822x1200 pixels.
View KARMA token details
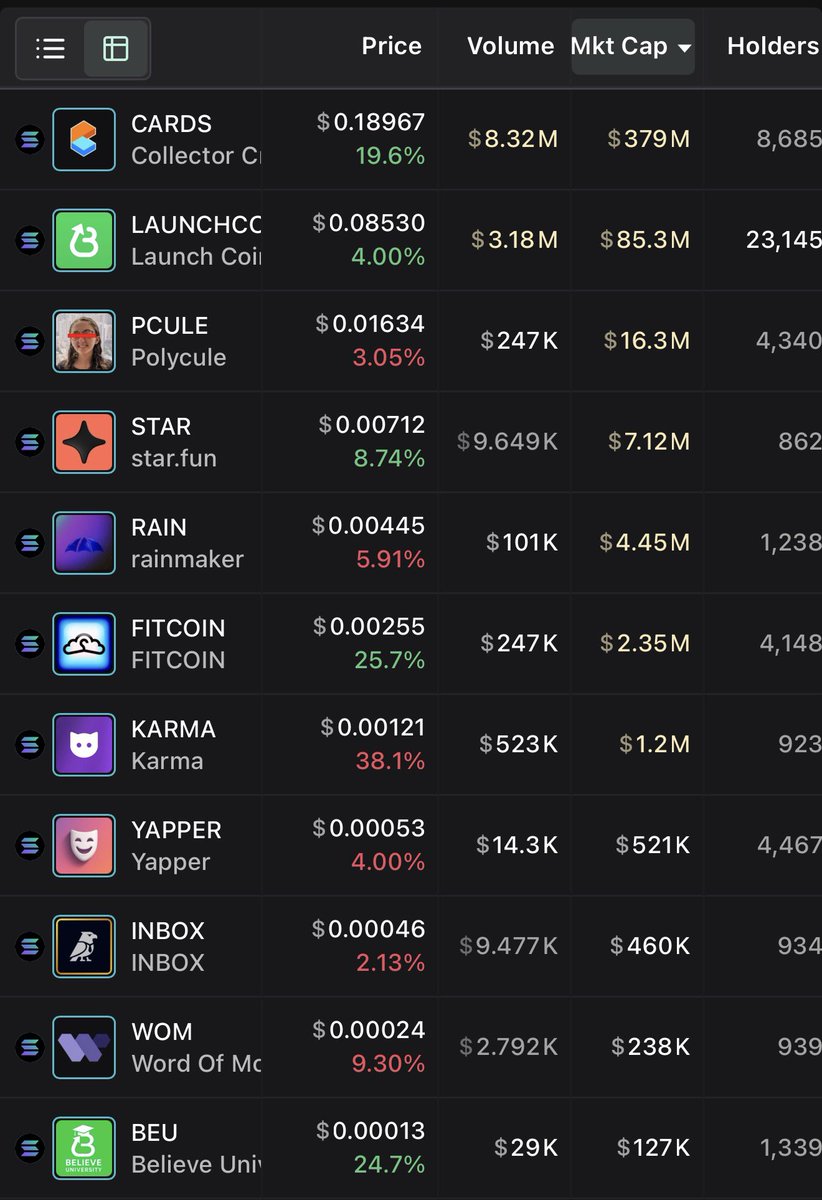172,745
